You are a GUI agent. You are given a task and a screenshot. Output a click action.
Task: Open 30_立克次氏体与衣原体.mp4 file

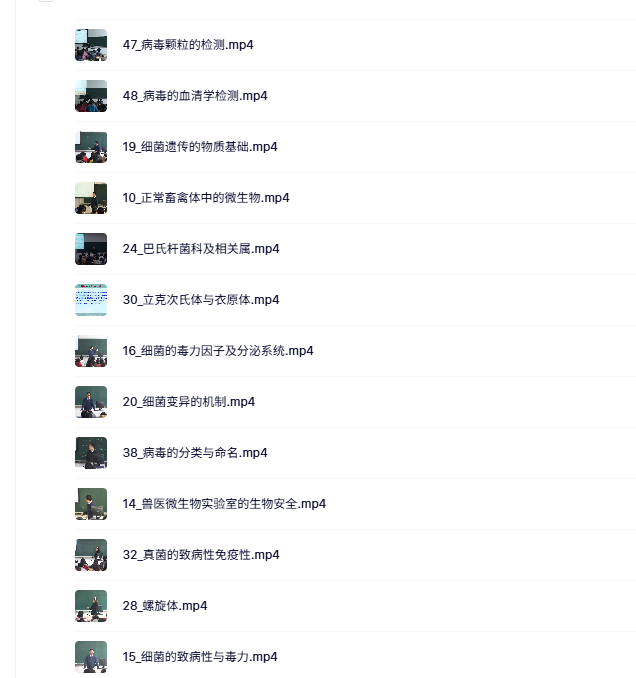(200, 300)
